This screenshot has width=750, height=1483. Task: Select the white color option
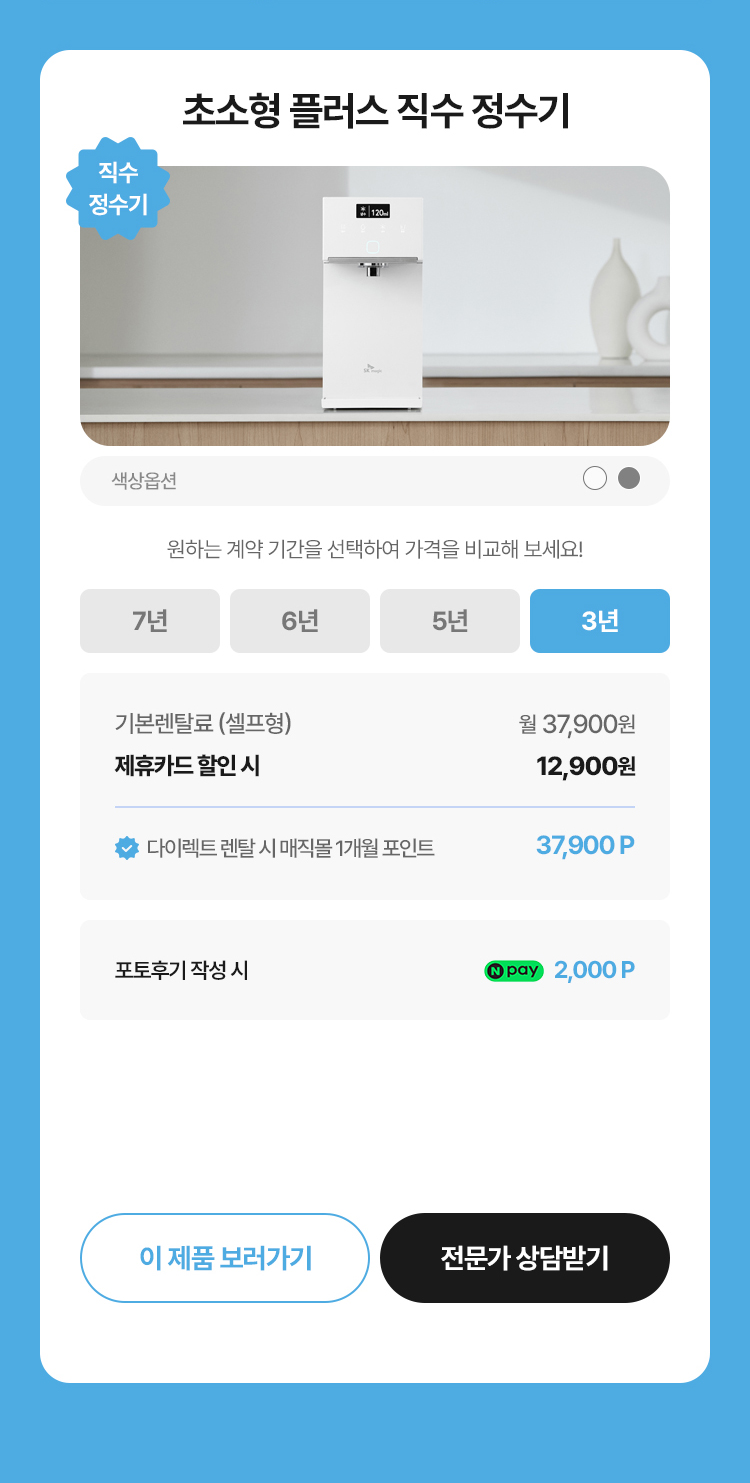pos(595,478)
